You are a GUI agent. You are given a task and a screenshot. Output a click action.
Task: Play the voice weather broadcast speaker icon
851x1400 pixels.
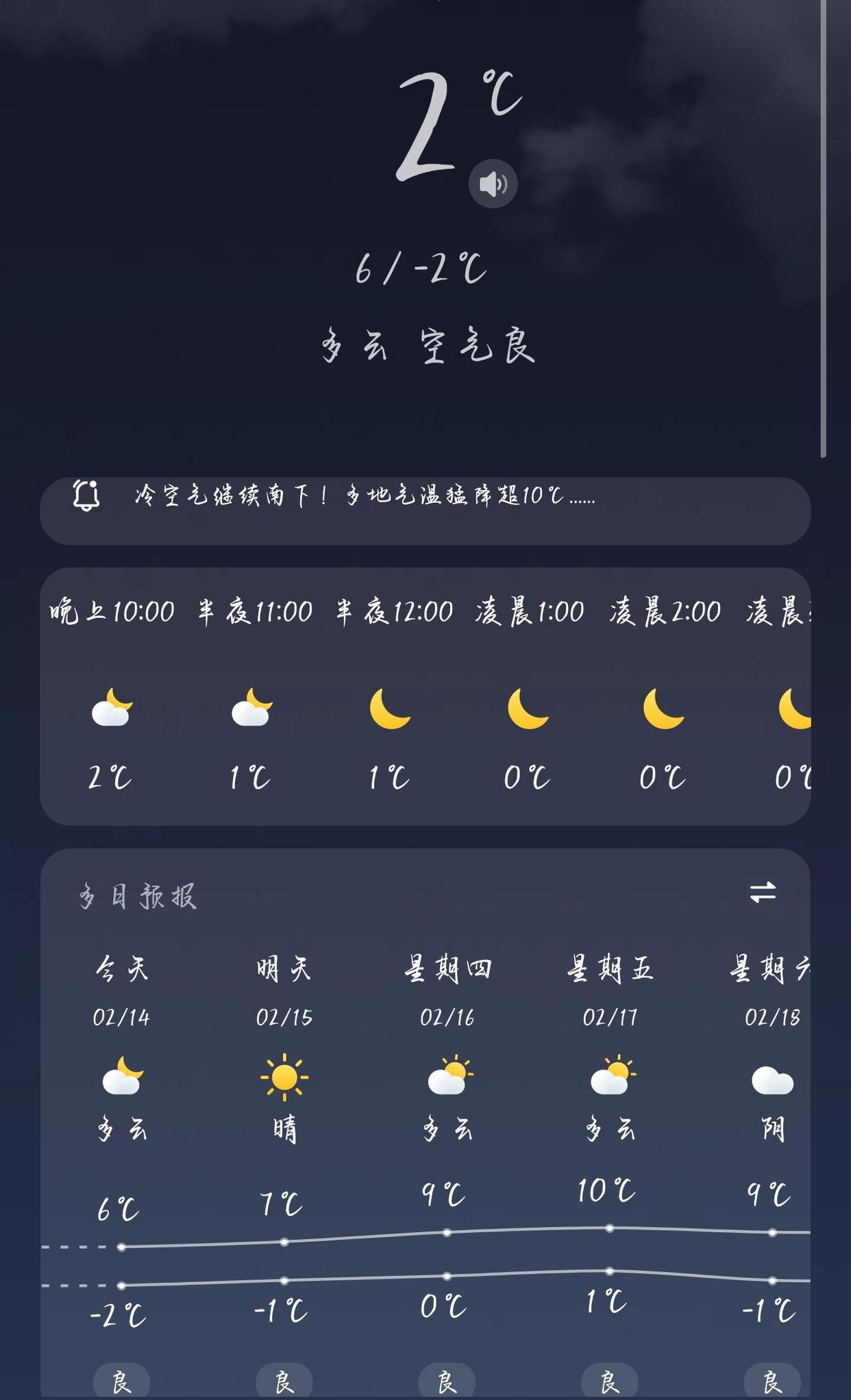(493, 184)
